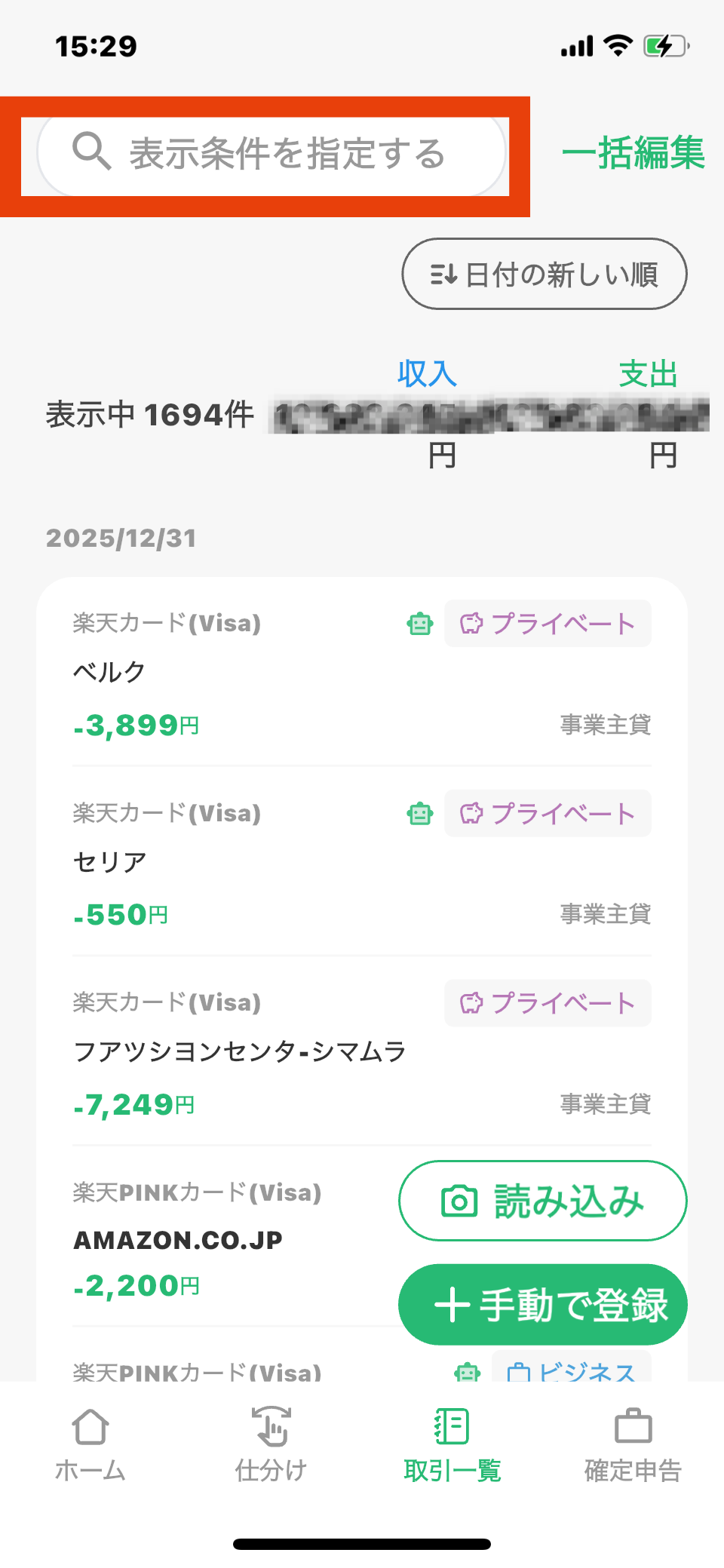Go to the ホーム tab
This screenshot has height=1568, width=724.
(x=90, y=1444)
